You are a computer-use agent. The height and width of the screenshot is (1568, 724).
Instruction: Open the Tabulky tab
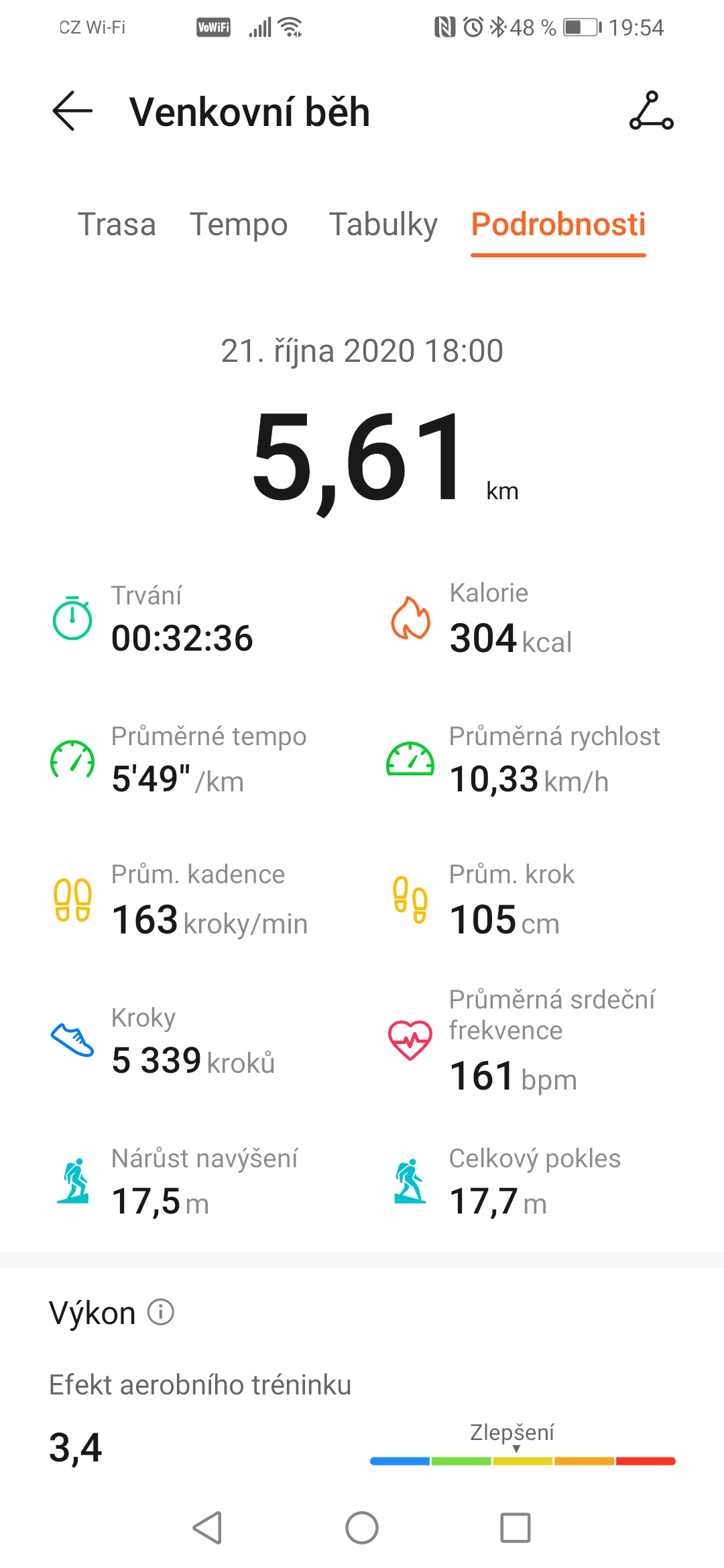(x=383, y=224)
